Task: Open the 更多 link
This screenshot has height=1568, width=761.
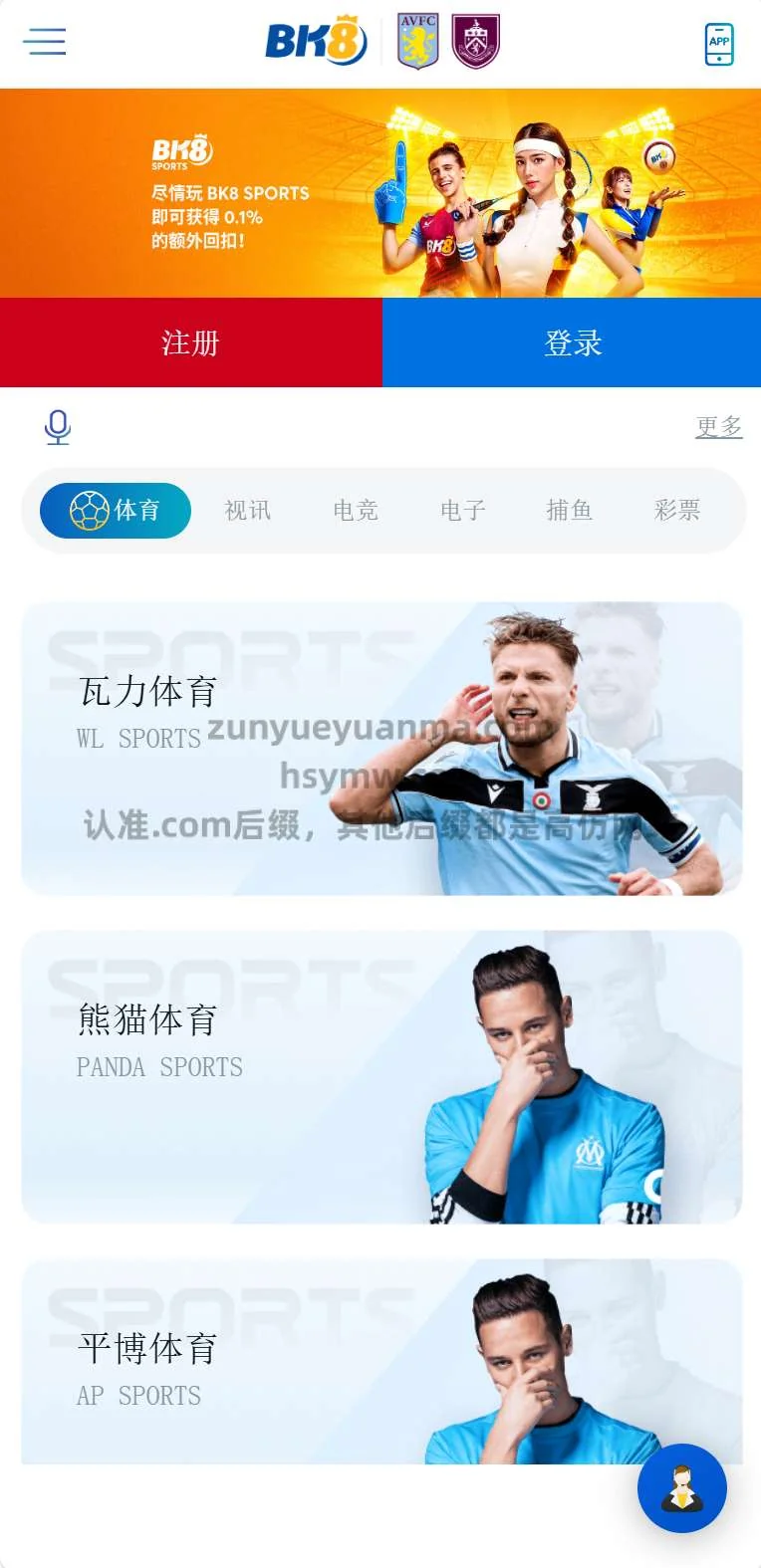Action: pos(718,427)
